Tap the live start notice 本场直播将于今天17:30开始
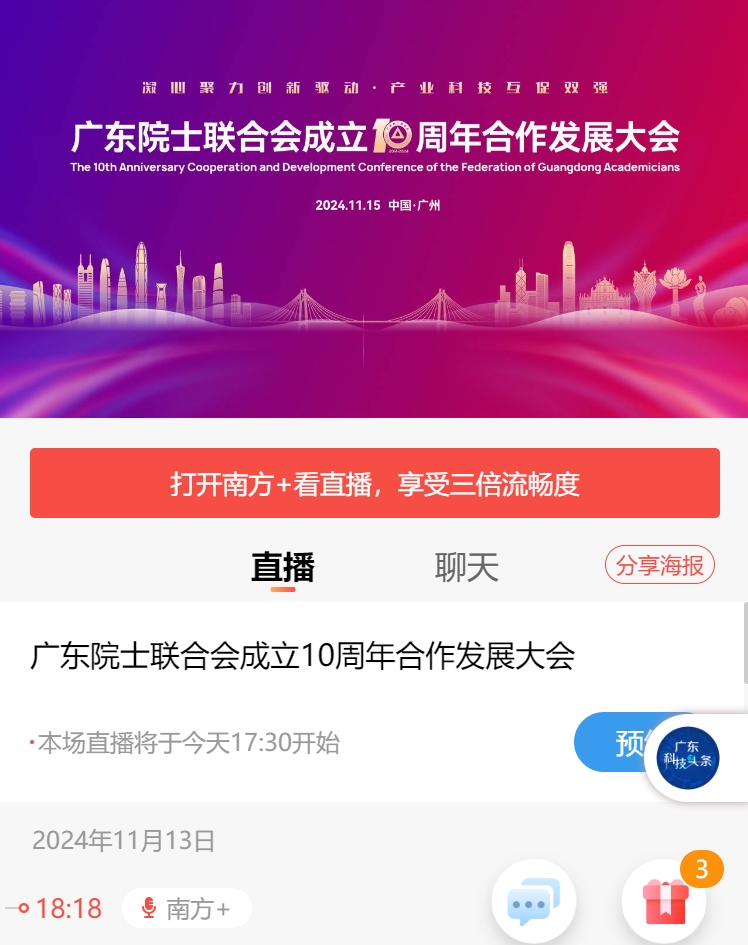 click(186, 743)
